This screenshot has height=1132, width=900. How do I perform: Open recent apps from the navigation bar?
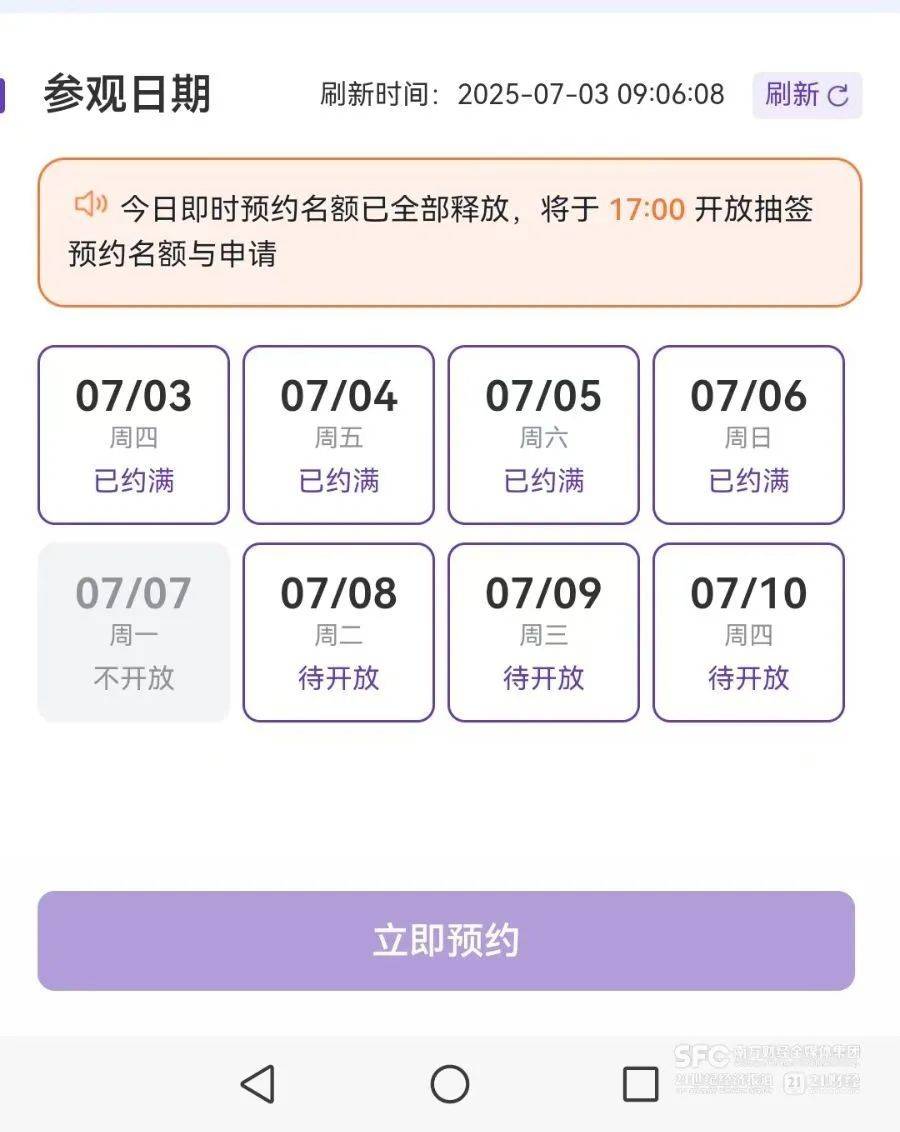(x=640, y=1084)
